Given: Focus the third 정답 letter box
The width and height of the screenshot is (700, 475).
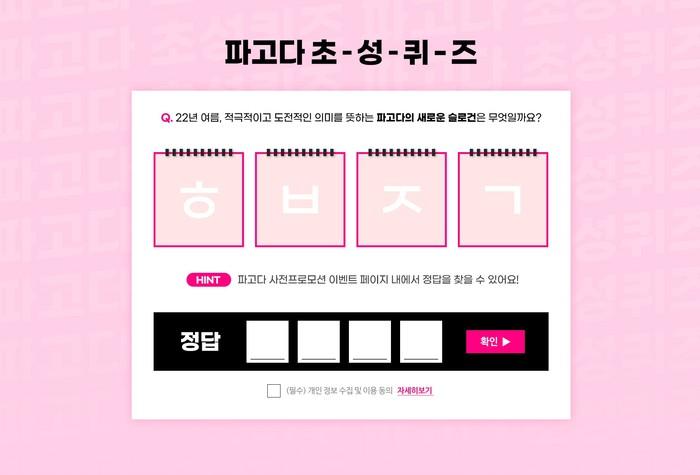Looking at the screenshot, I should (370, 341).
